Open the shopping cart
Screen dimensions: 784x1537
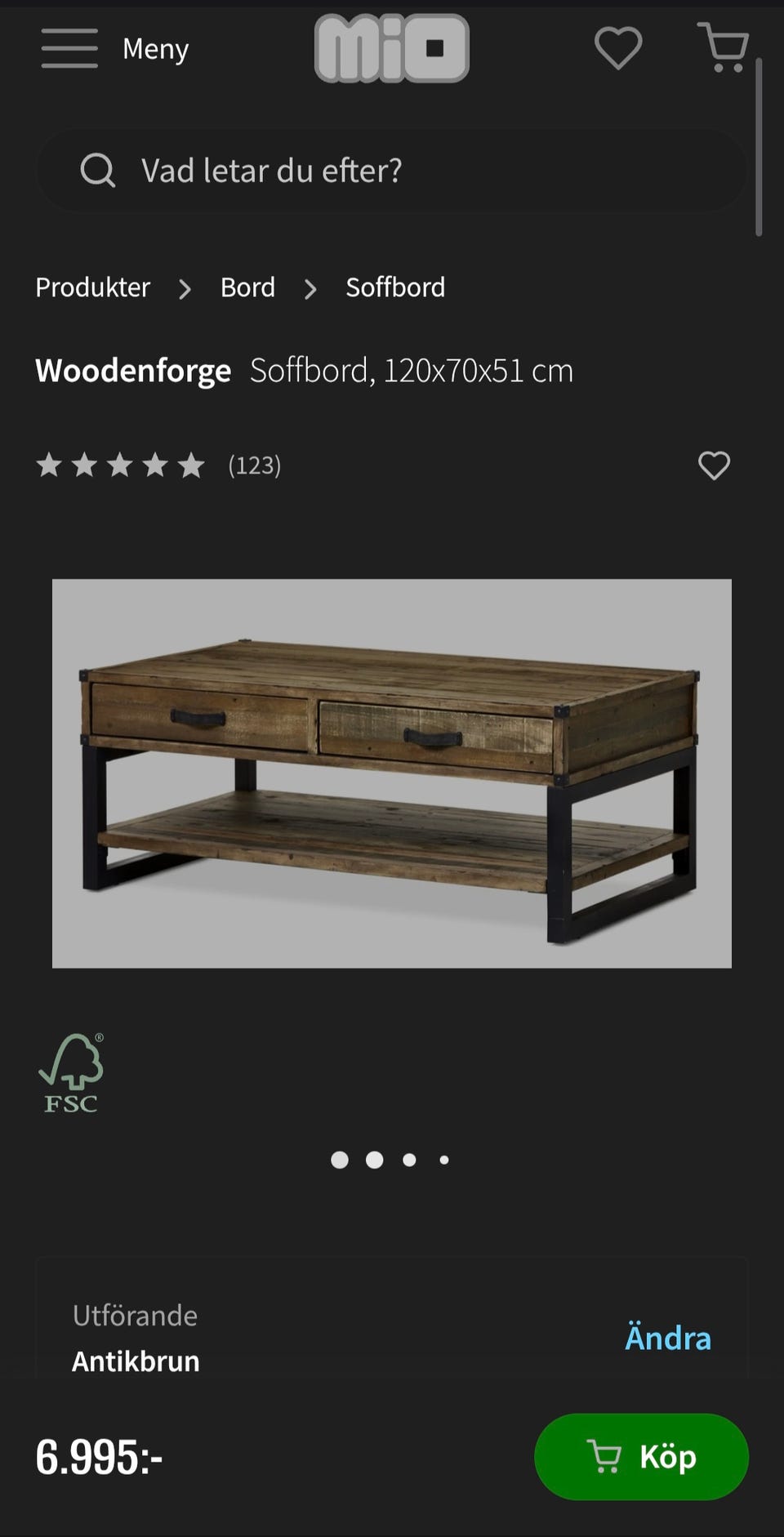pos(724,48)
